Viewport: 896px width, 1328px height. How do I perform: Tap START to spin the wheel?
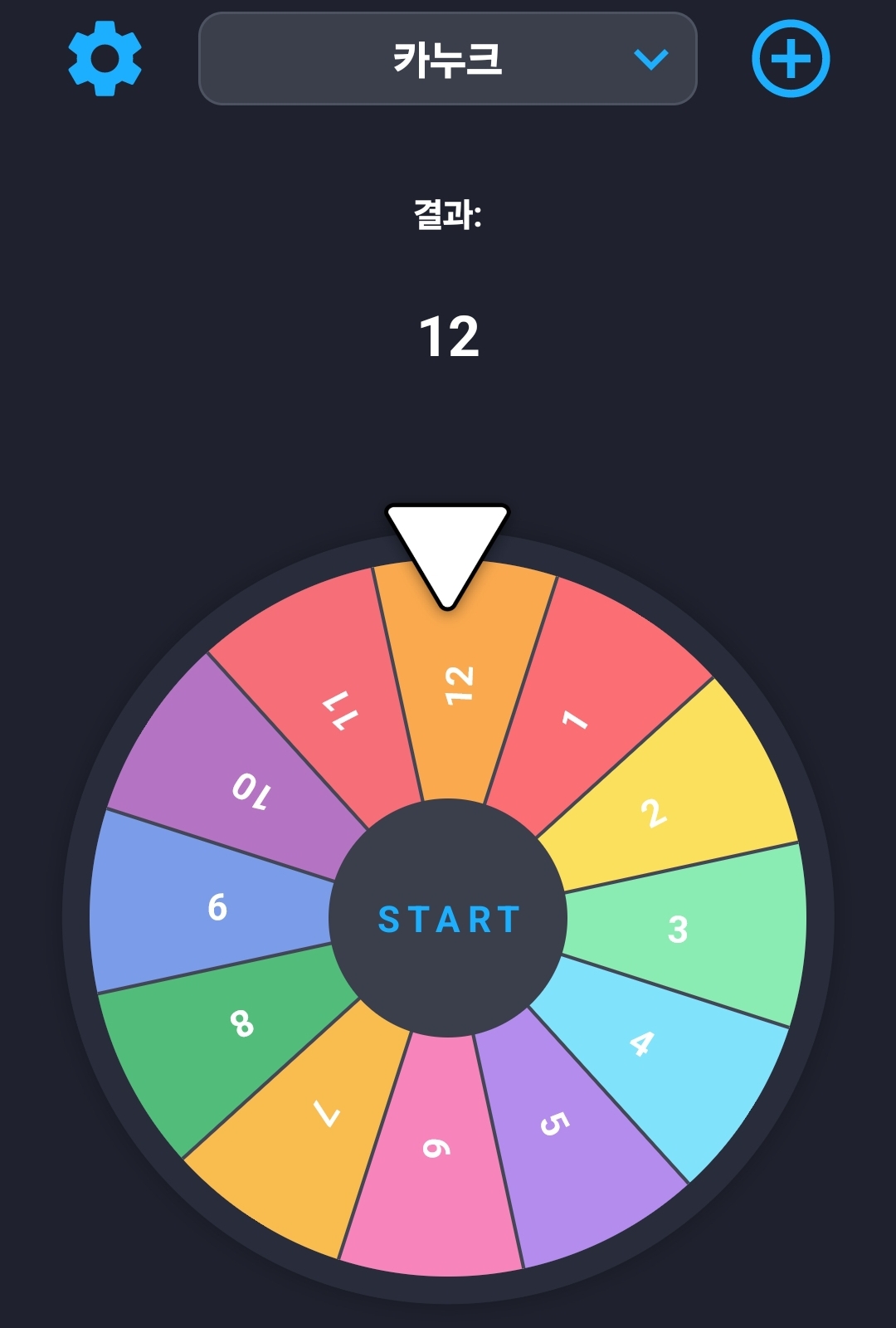click(448, 919)
